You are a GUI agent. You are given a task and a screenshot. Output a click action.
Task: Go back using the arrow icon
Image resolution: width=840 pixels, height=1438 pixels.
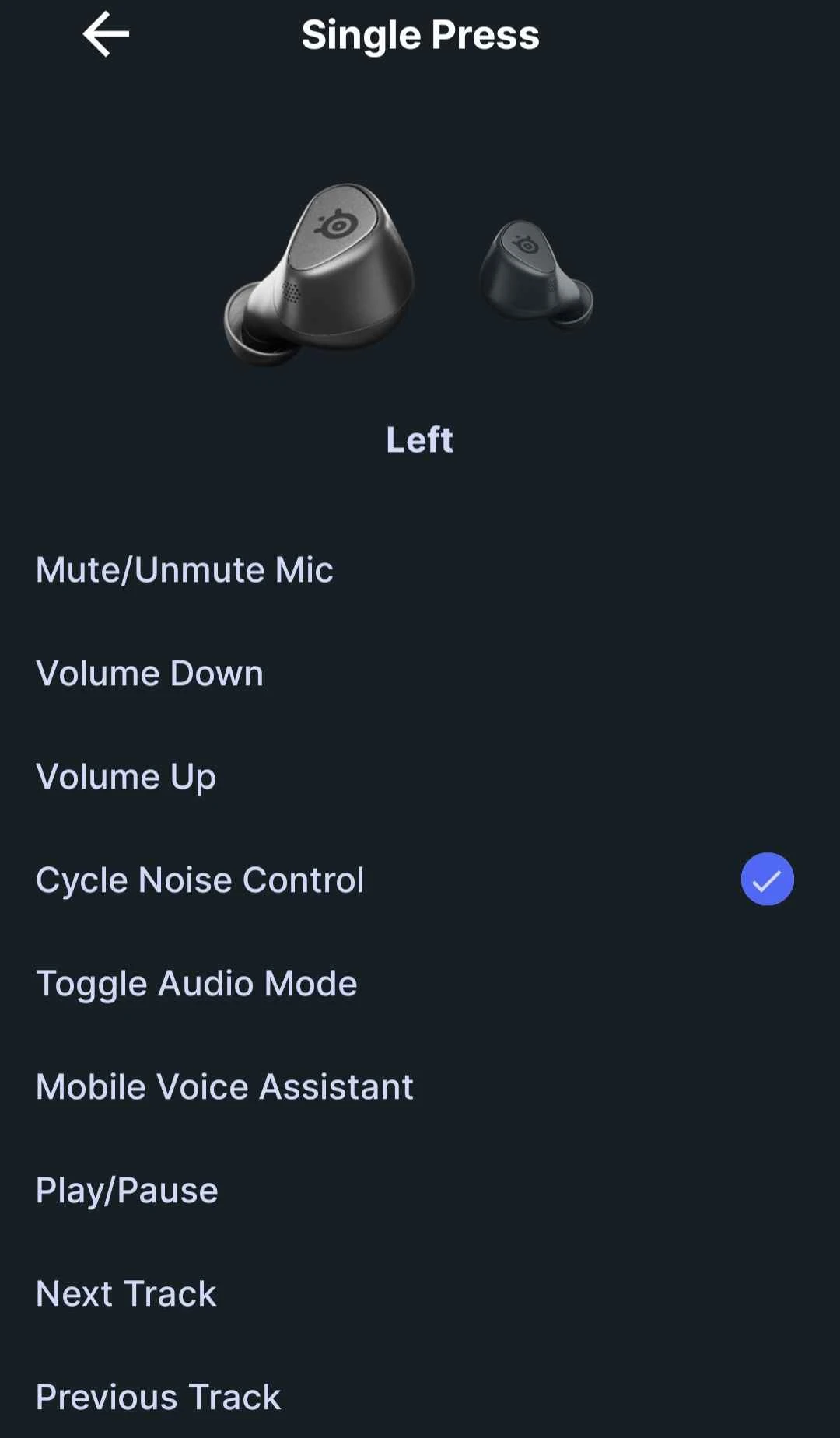click(x=106, y=35)
